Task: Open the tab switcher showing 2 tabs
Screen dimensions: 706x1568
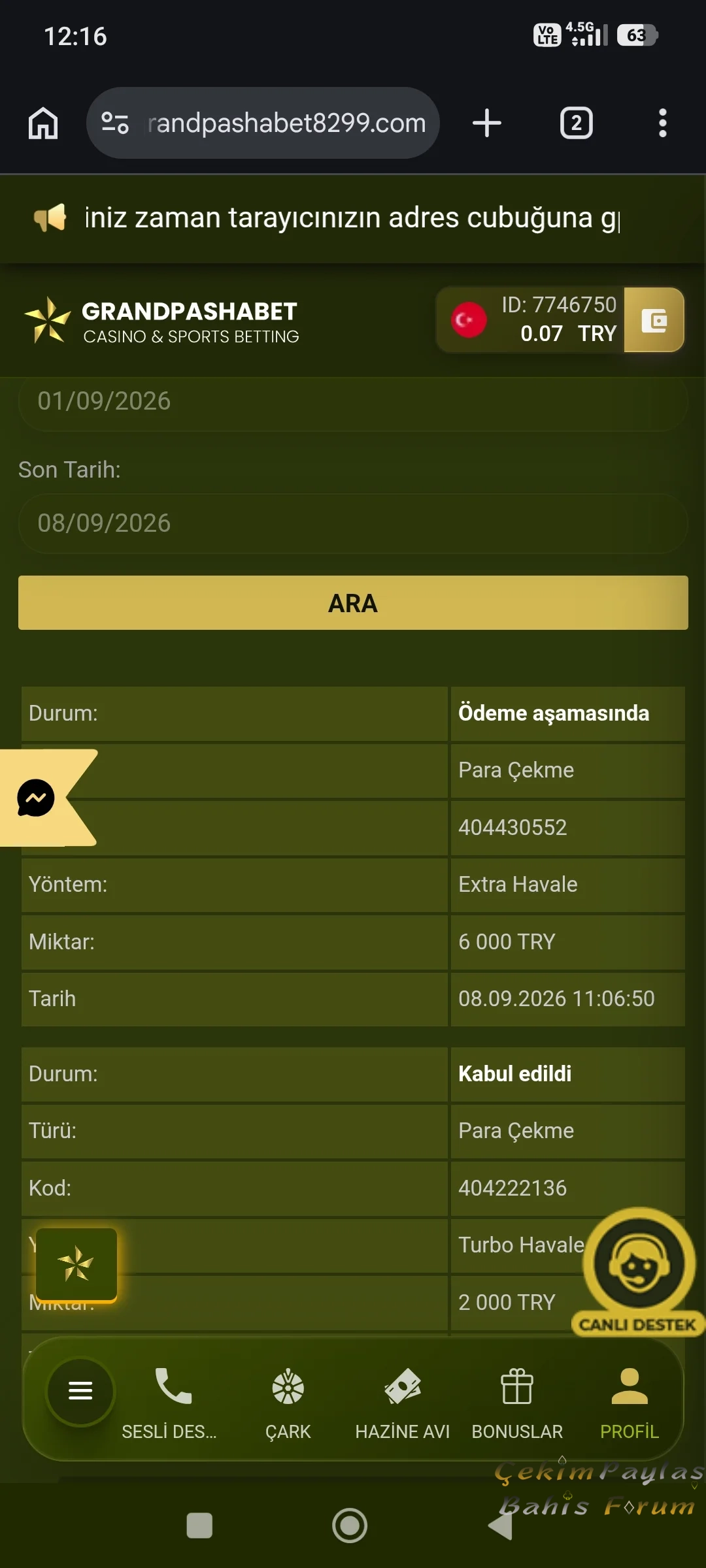Action: [x=577, y=123]
